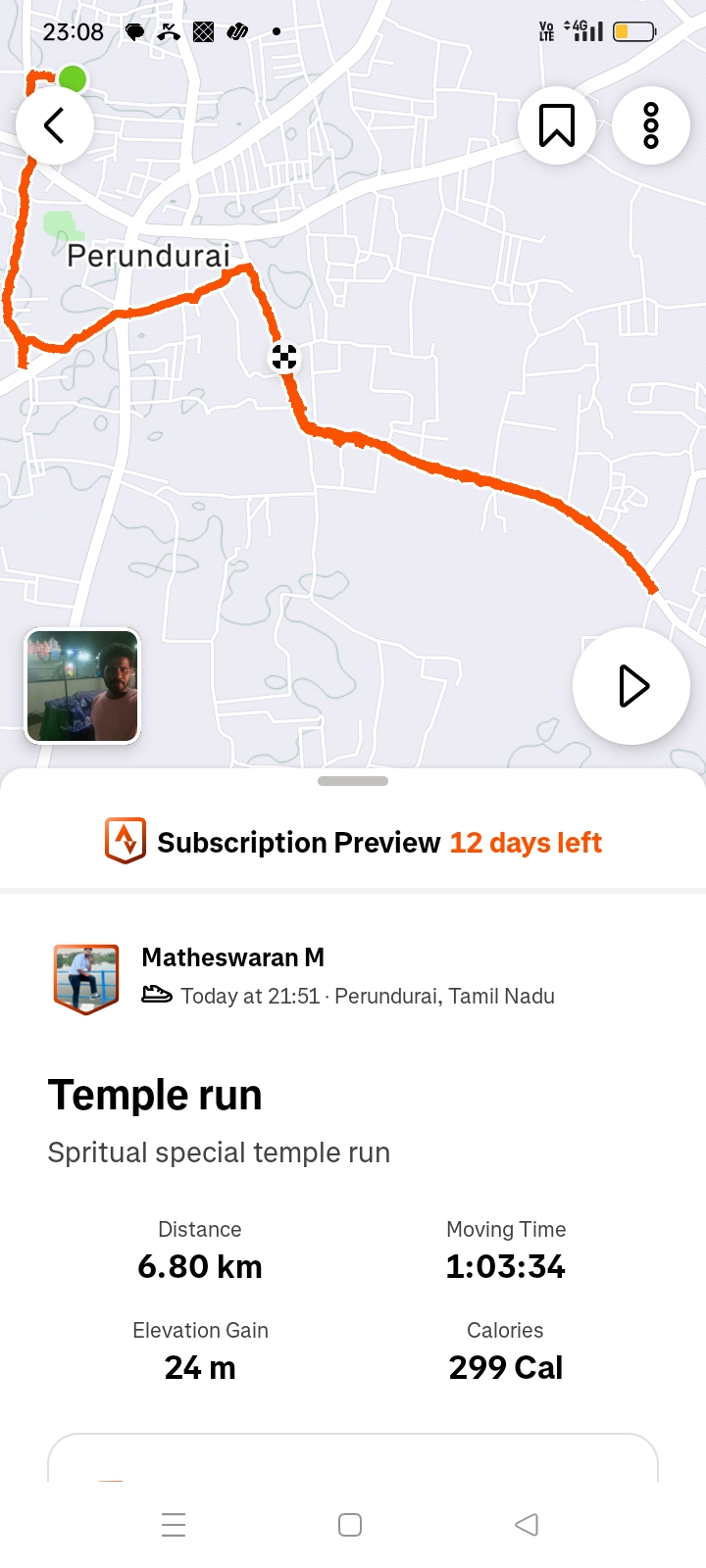The width and height of the screenshot is (706, 1568).
Task: Go back using the arrow button
Action: (55, 125)
